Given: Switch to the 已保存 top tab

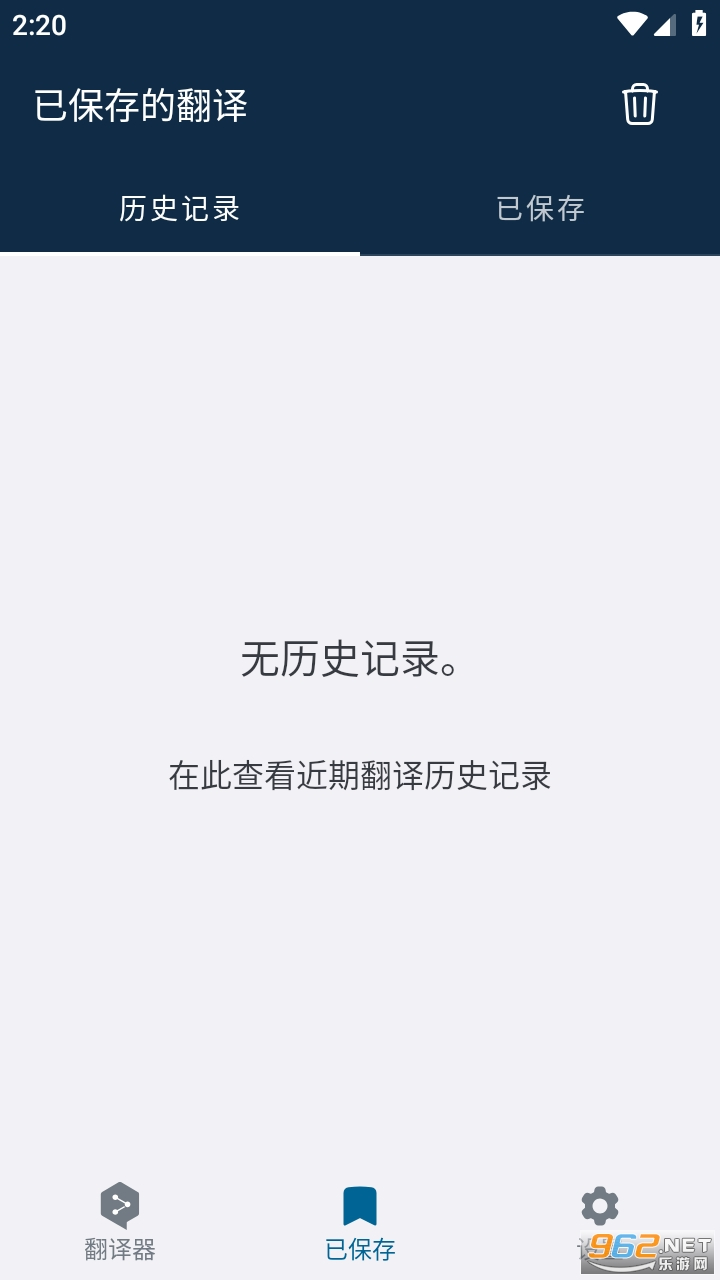Looking at the screenshot, I should [x=540, y=208].
